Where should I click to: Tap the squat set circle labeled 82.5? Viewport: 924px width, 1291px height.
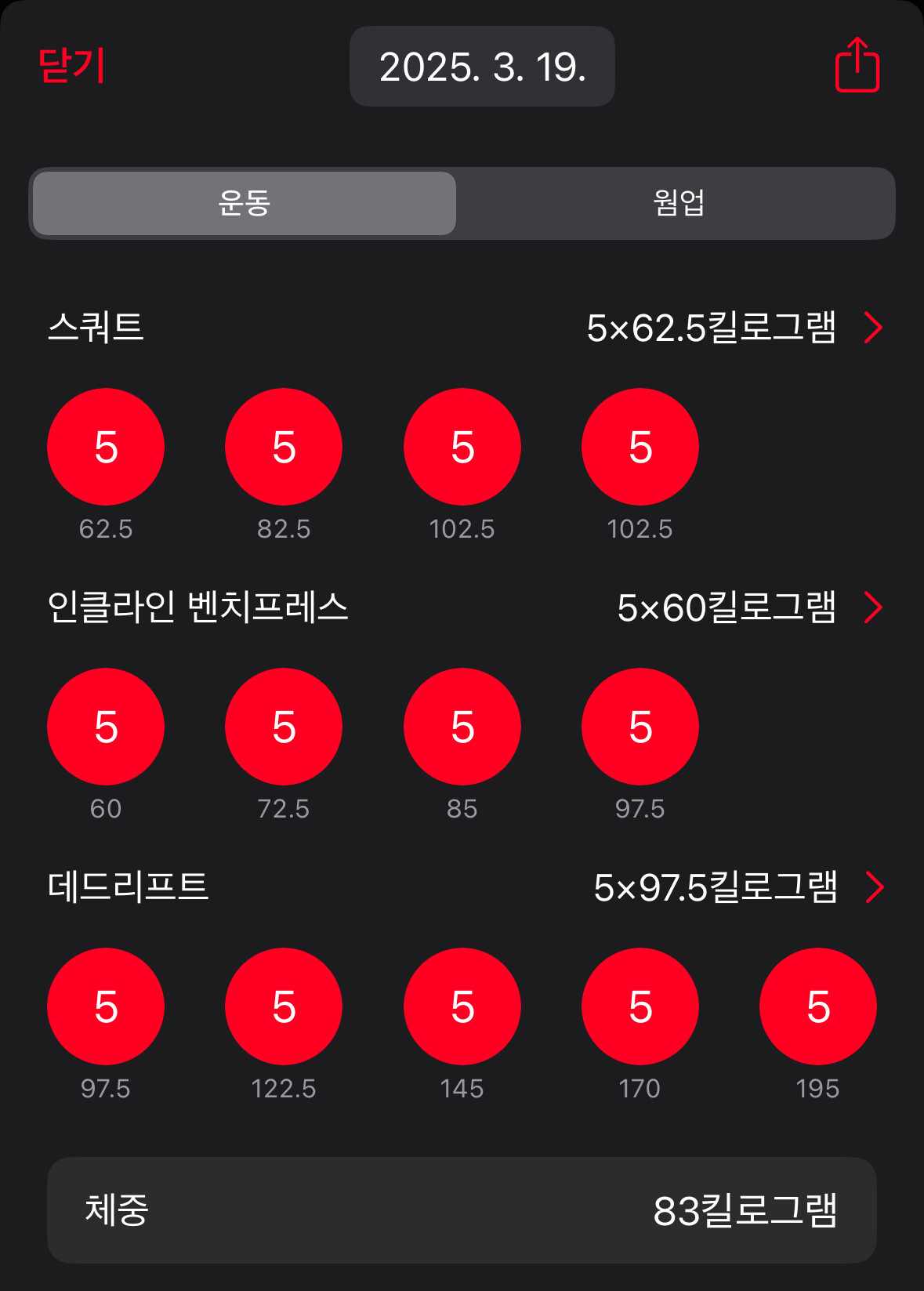tap(284, 447)
